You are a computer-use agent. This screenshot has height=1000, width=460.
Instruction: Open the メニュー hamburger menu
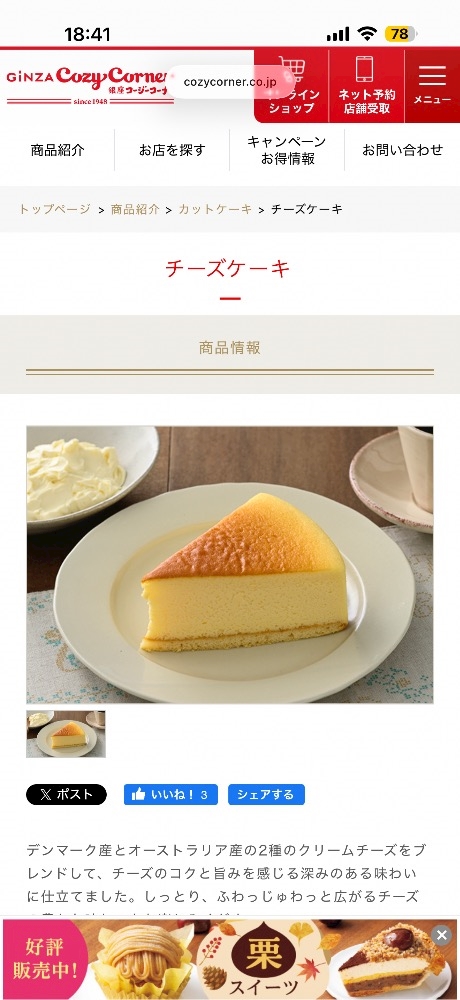433,86
